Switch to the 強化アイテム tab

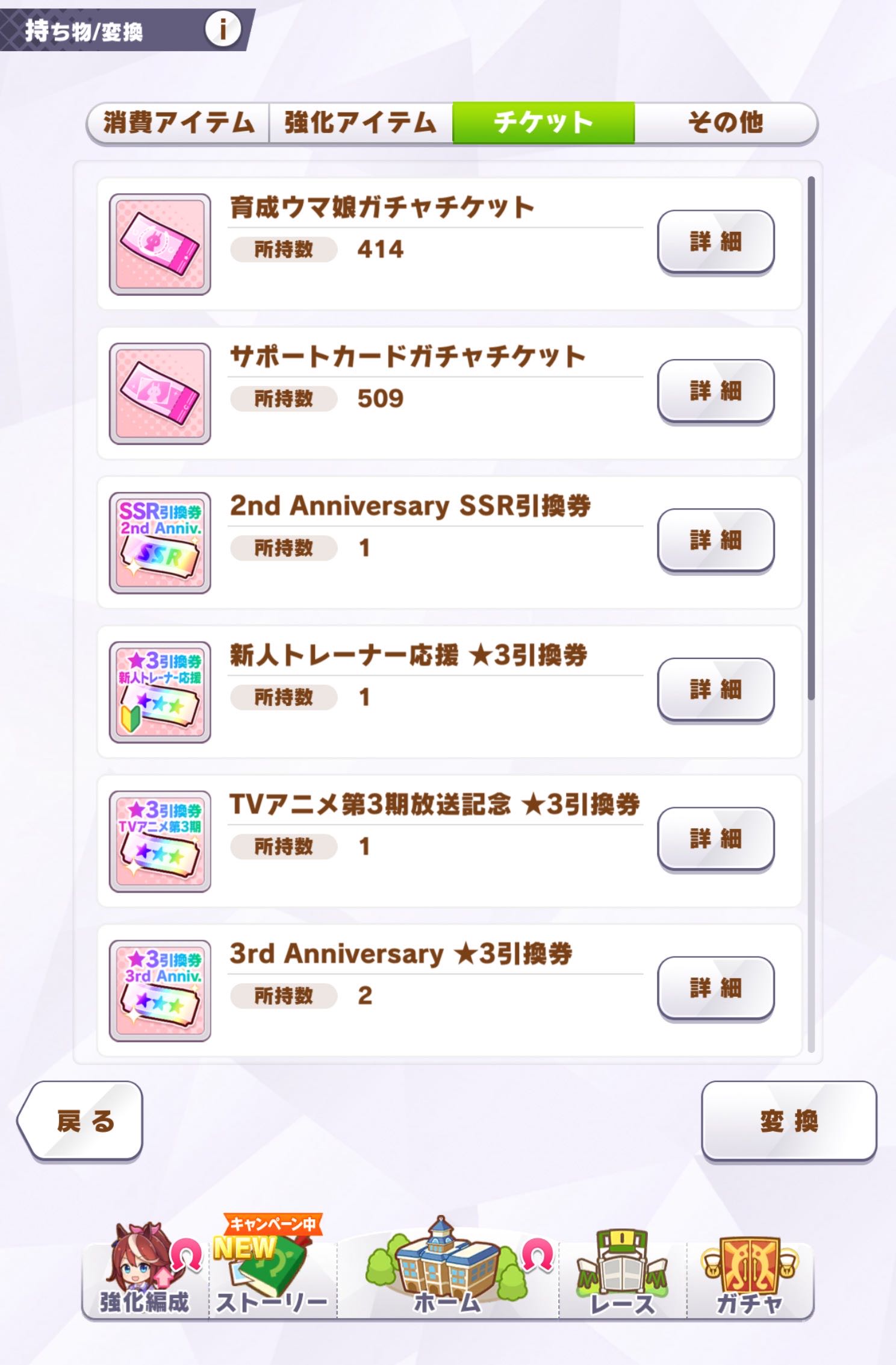point(361,123)
